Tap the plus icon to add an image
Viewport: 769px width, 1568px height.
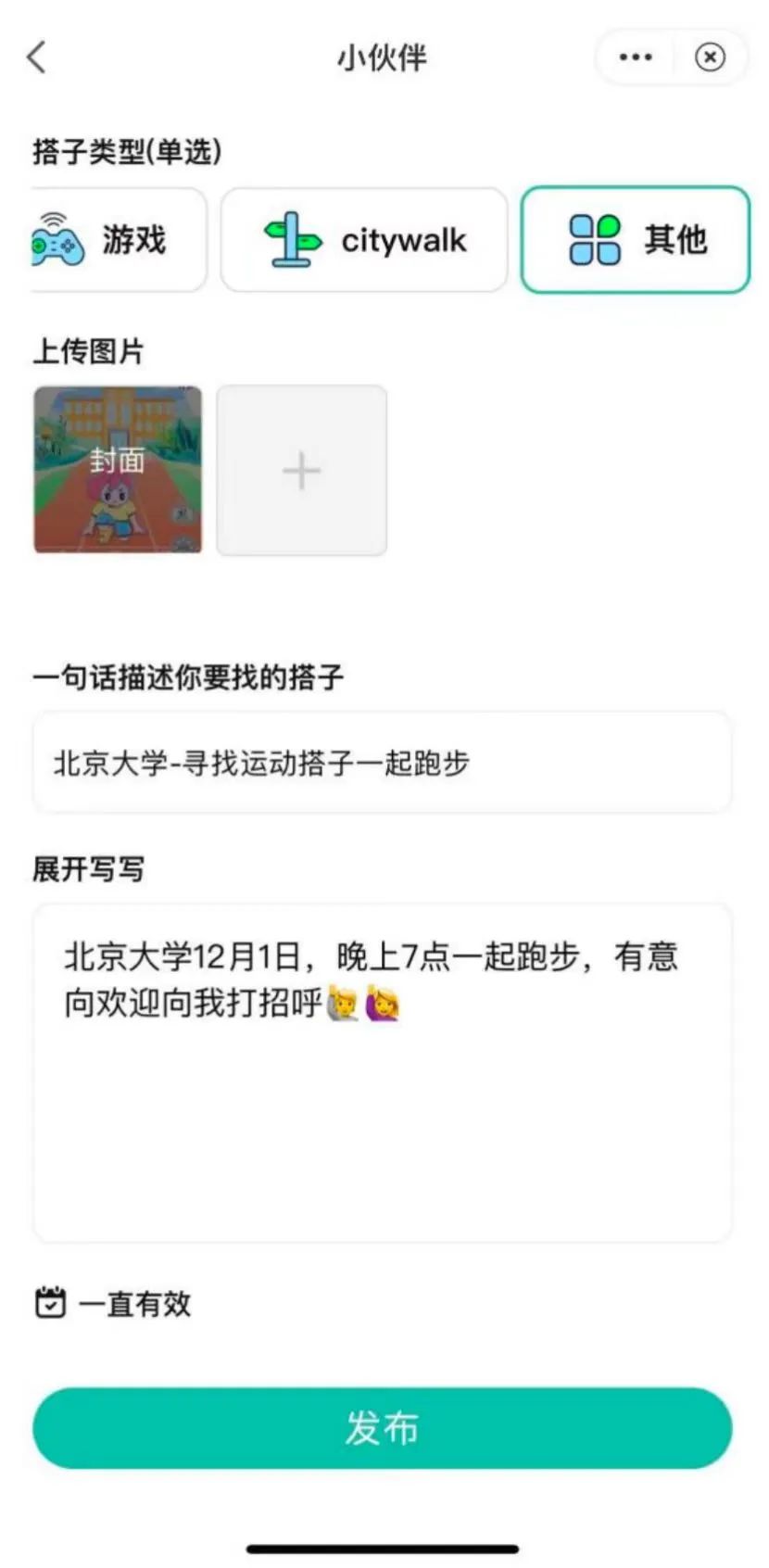[300, 471]
